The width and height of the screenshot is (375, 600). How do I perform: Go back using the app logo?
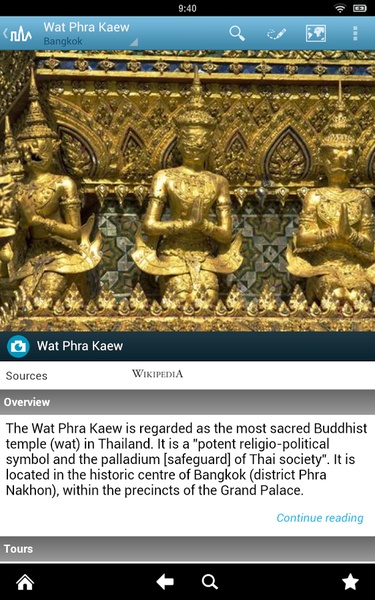[18, 34]
